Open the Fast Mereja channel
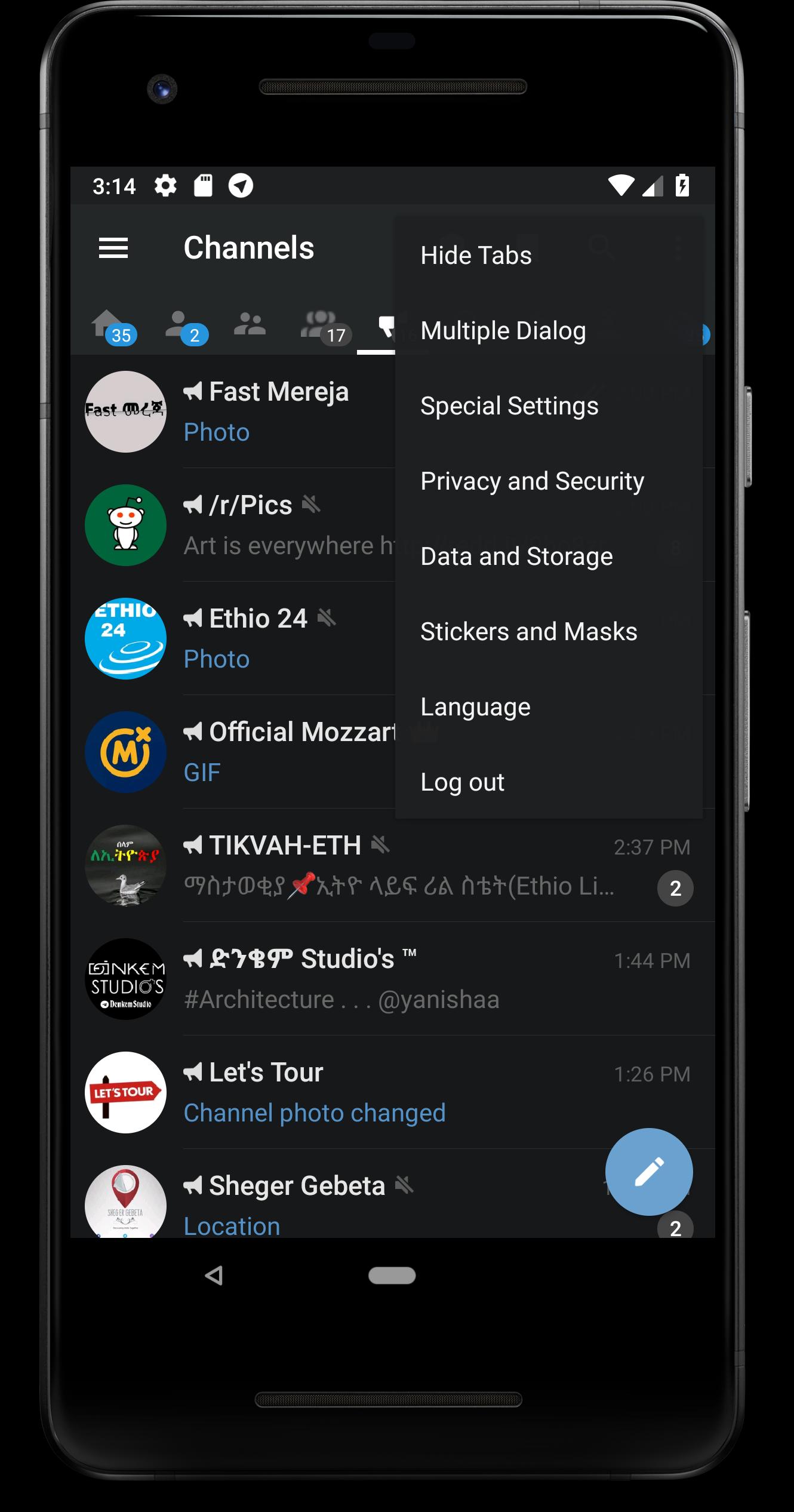This screenshot has width=794, height=1512. [x=239, y=411]
